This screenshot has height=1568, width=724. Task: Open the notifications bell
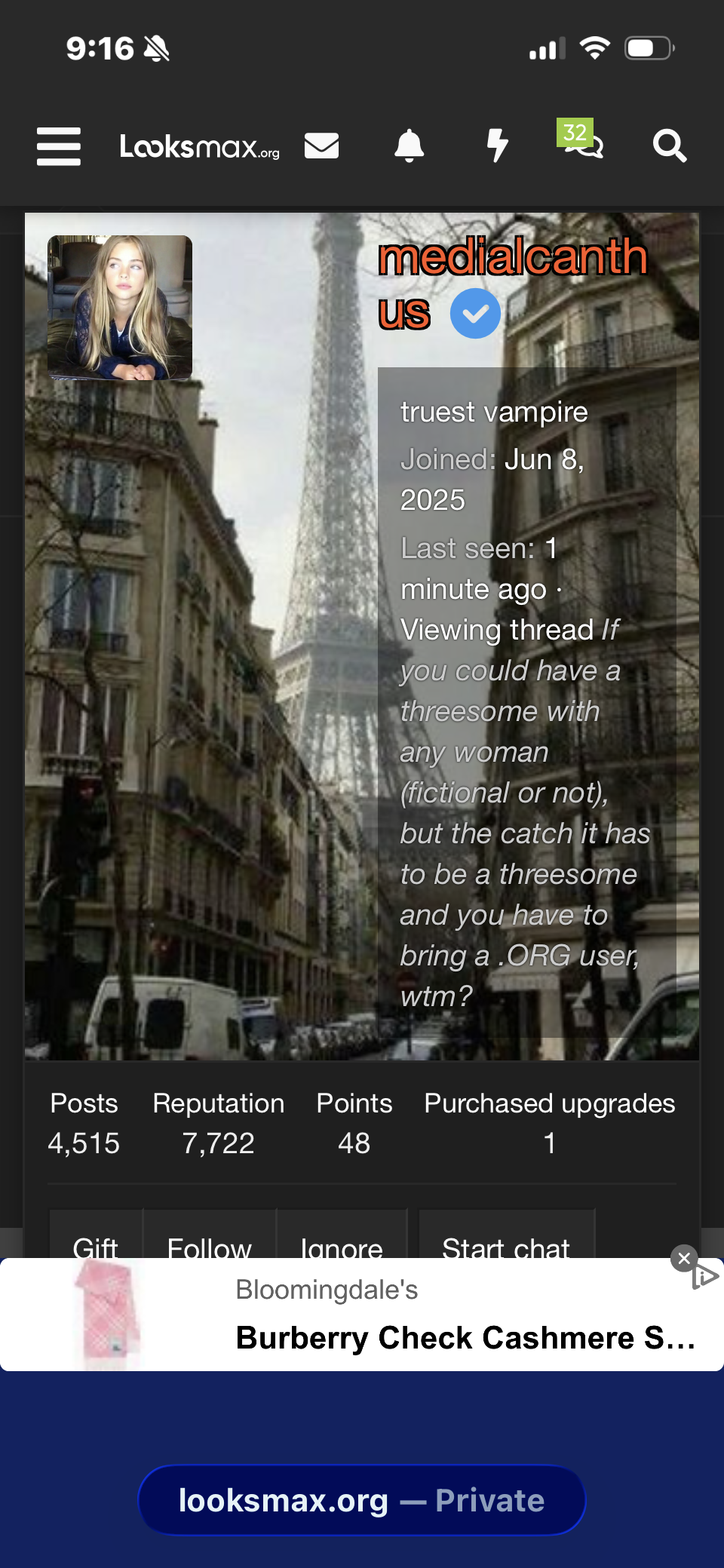(409, 146)
